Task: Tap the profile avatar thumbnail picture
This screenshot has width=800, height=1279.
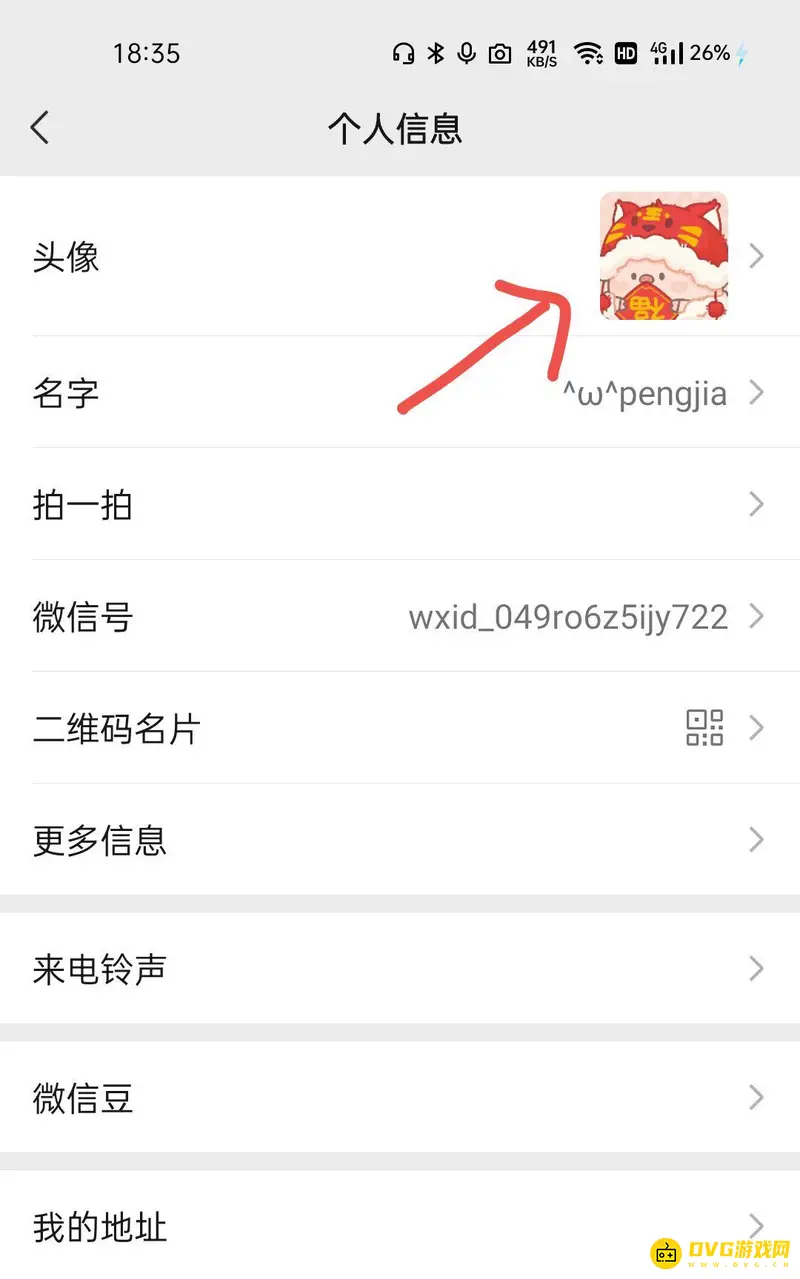Action: click(x=662, y=257)
